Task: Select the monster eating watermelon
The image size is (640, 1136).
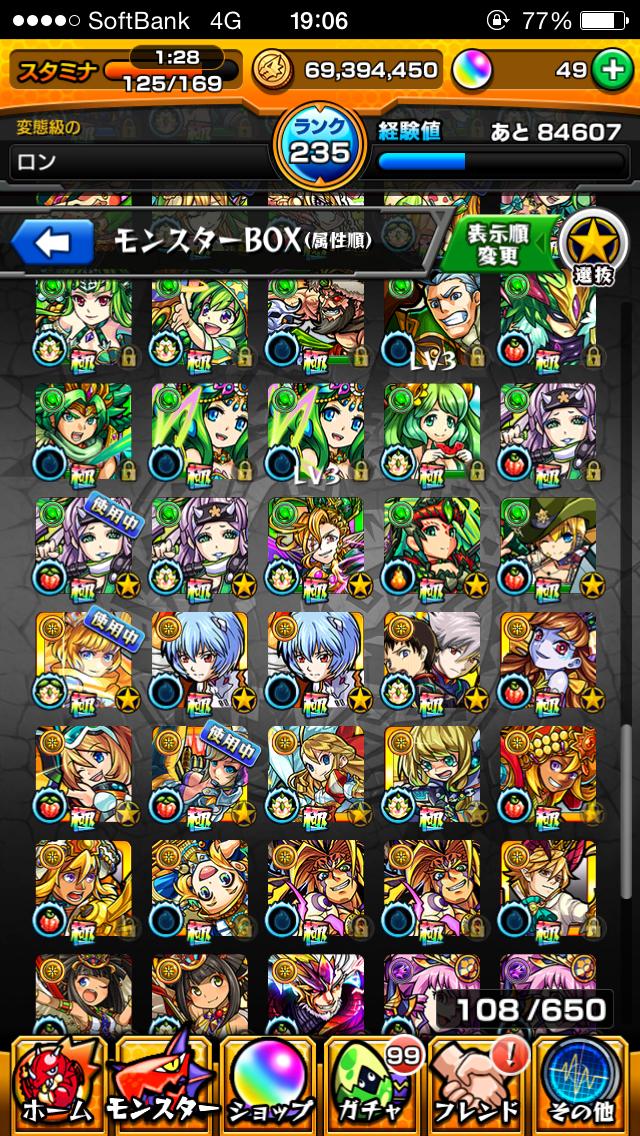Action: [432, 432]
